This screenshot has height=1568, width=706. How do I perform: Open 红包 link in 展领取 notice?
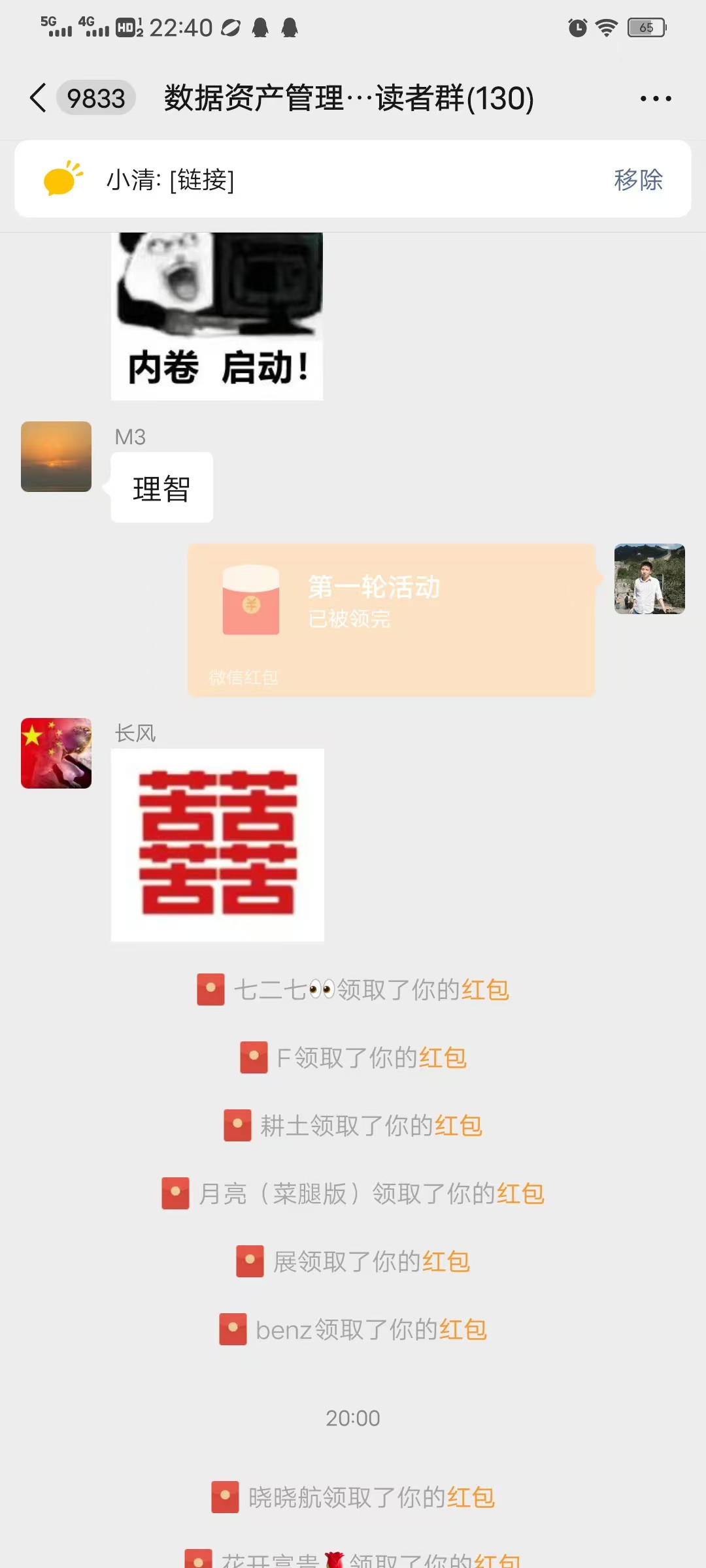(x=446, y=1262)
